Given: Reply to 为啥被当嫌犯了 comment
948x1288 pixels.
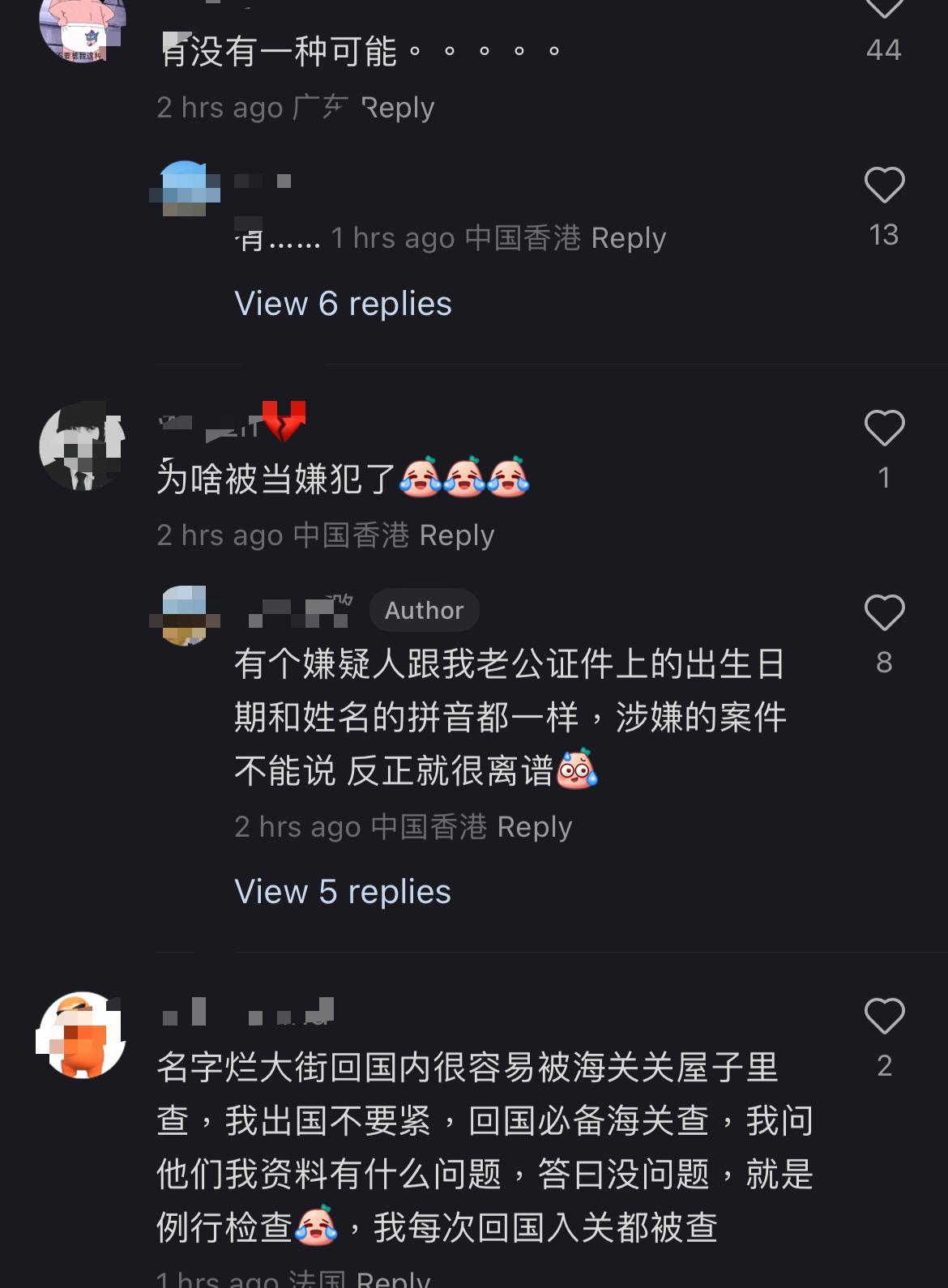Looking at the screenshot, I should [456, 535].
